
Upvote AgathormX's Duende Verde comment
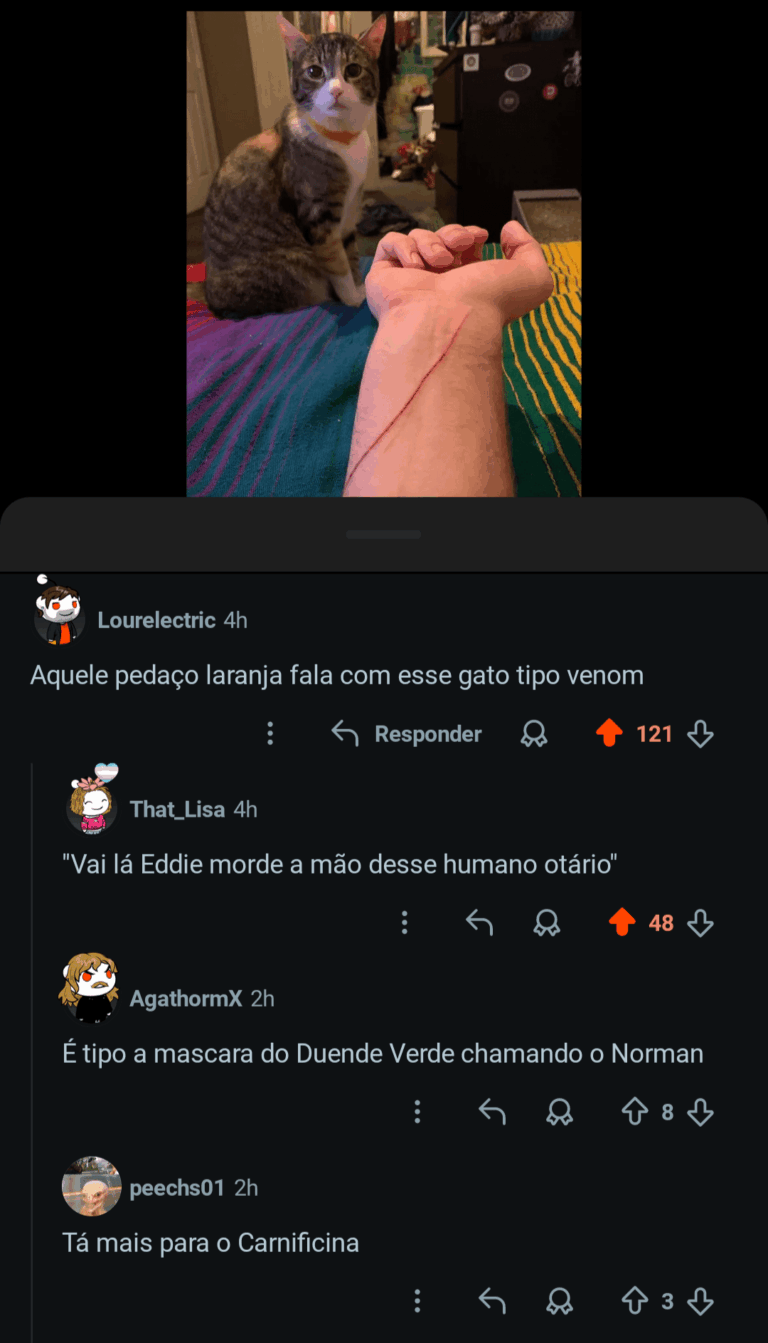pos(635,1112)
